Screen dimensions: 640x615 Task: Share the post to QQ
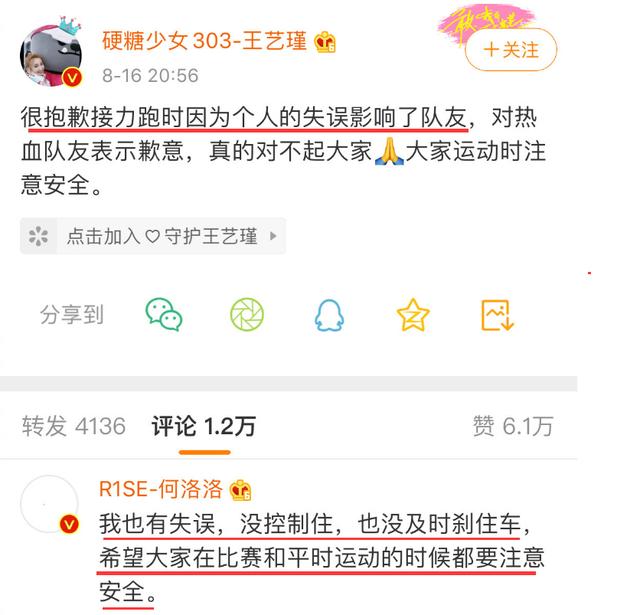[x=329, y=315]
